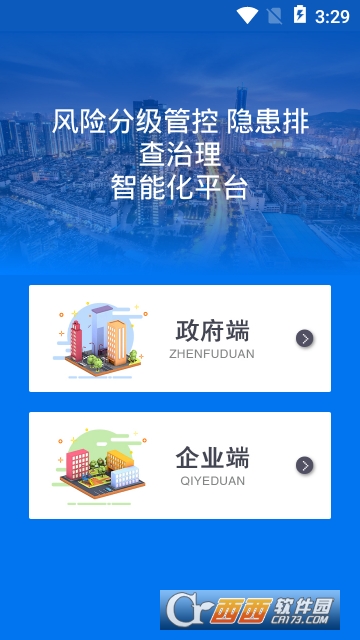Open the 政府端 card

pyautogui.click(x=180, y=338)
